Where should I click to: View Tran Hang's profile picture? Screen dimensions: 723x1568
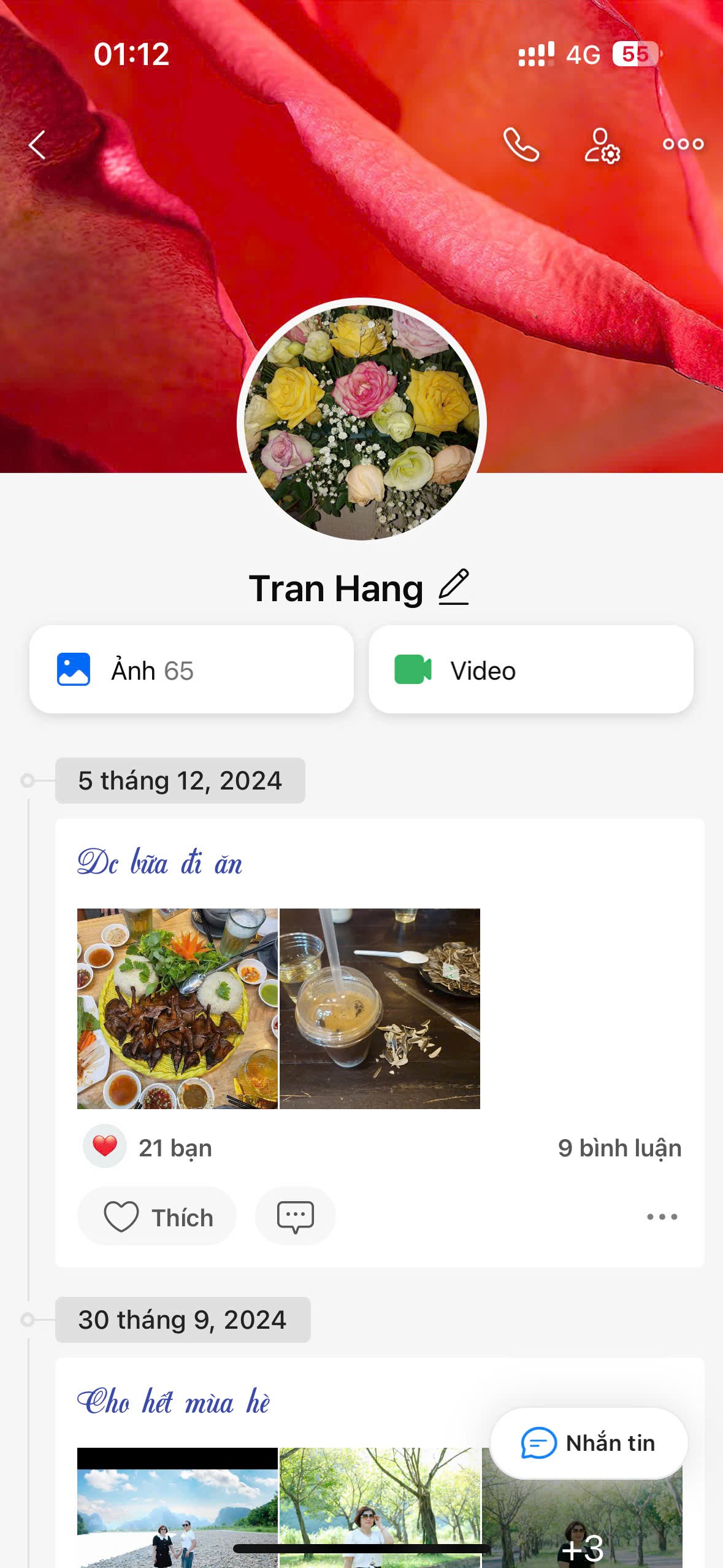pyautogui.click(x=362, y=422)
